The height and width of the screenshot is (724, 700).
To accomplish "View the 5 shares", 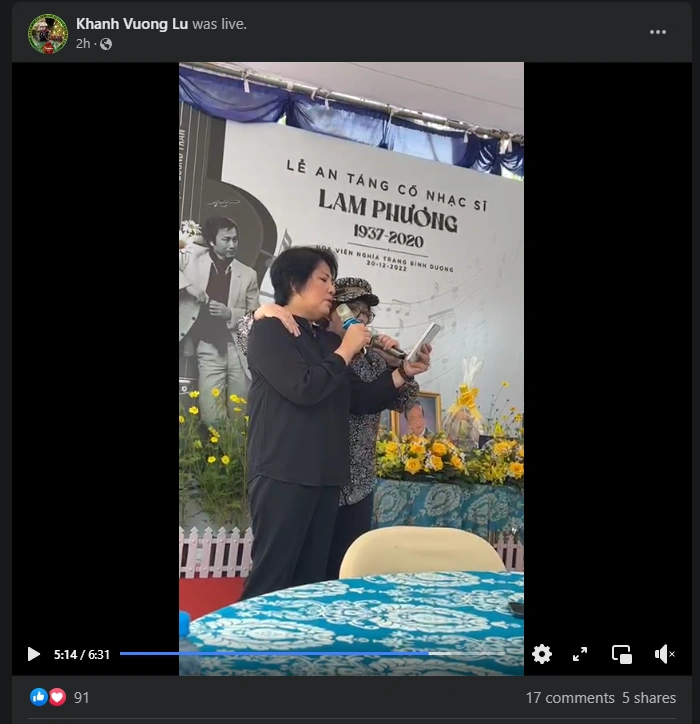I will click(649, 698).
